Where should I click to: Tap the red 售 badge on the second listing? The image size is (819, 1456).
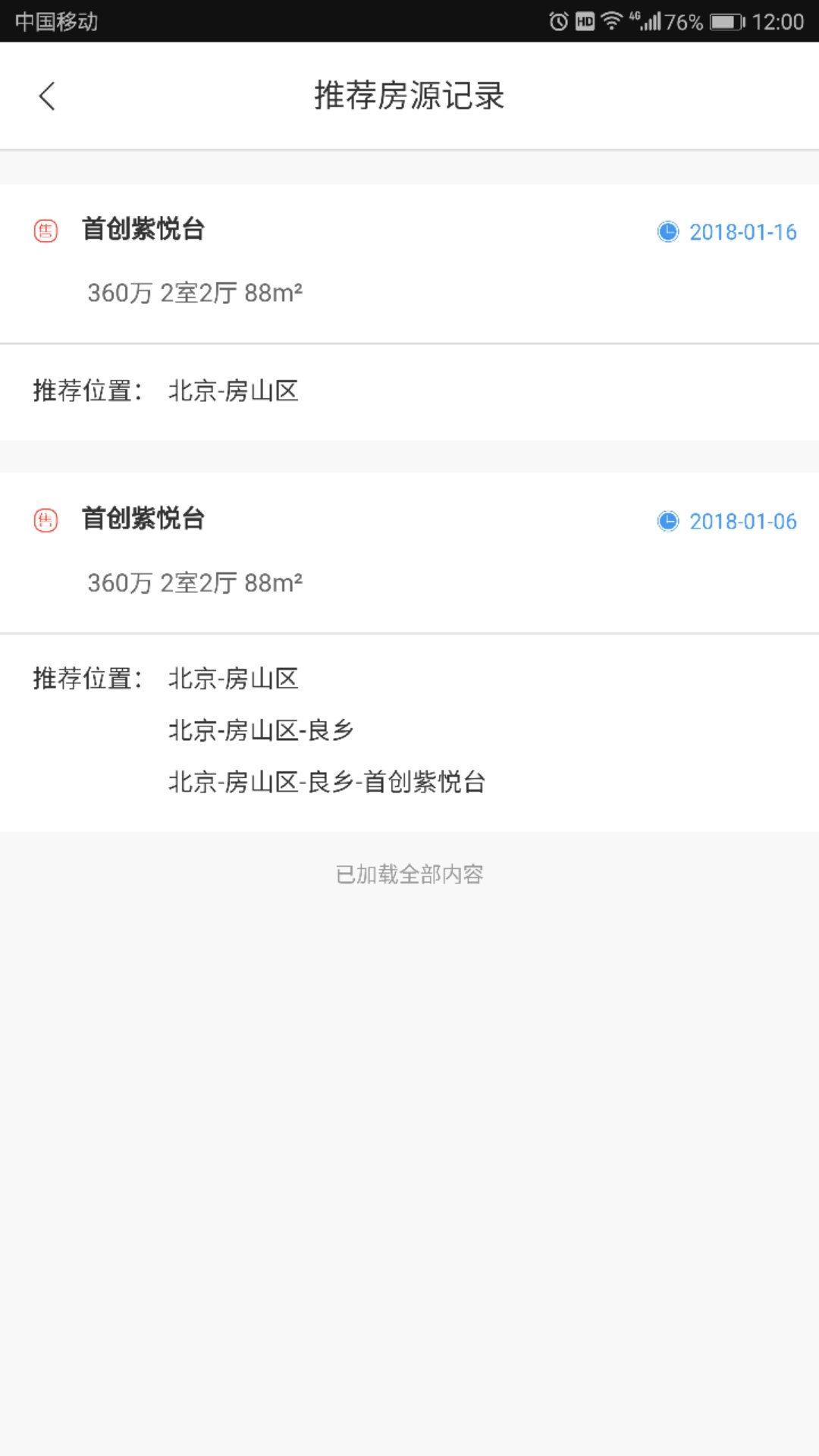click(x=45, y=520)
